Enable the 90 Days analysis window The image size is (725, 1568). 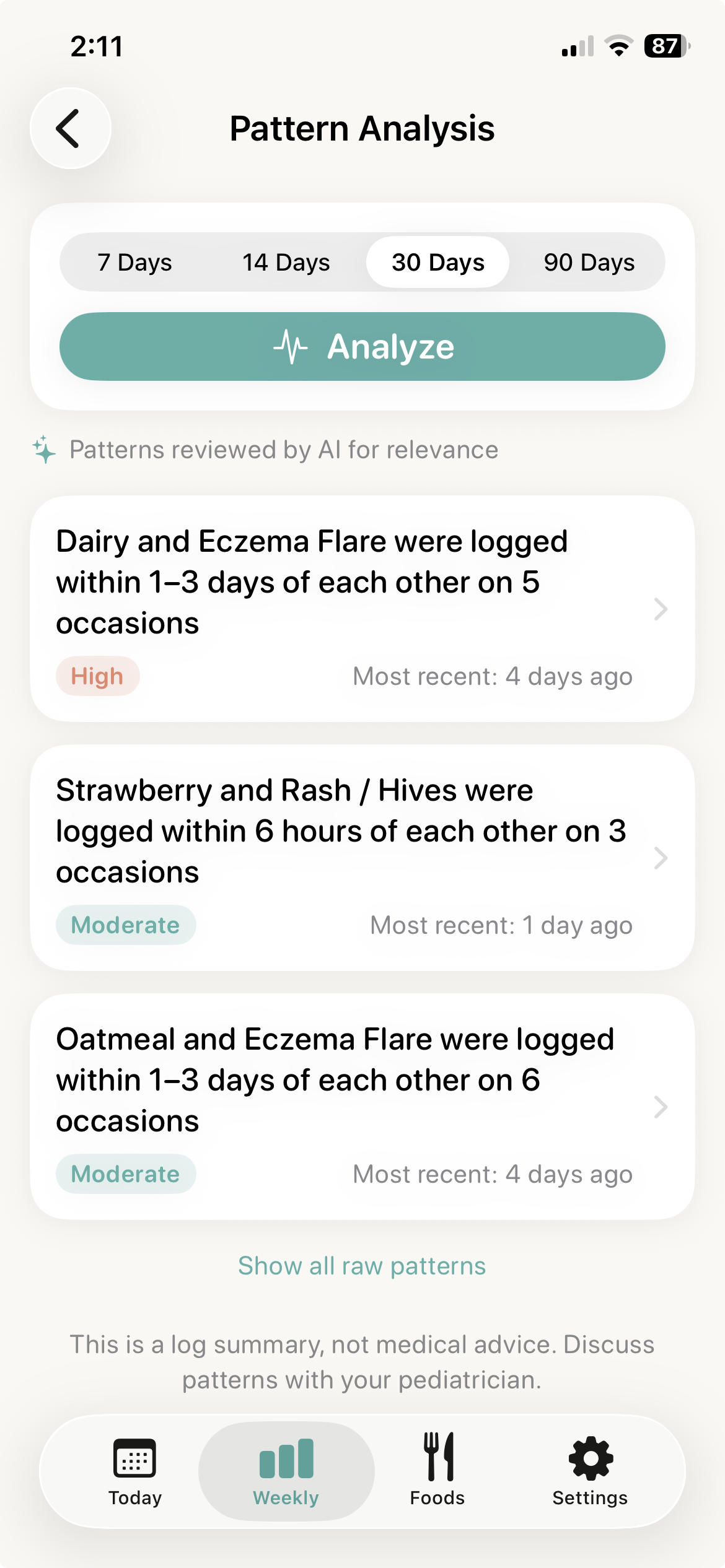pos(589,262)
